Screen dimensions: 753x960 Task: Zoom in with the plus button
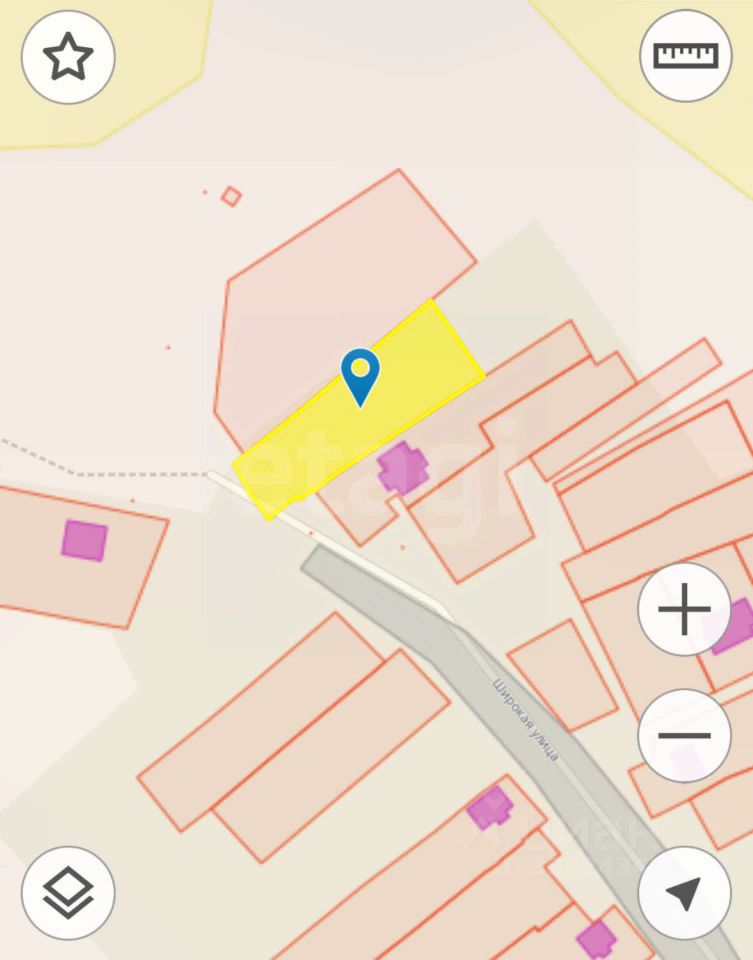[x=684, y=608]
